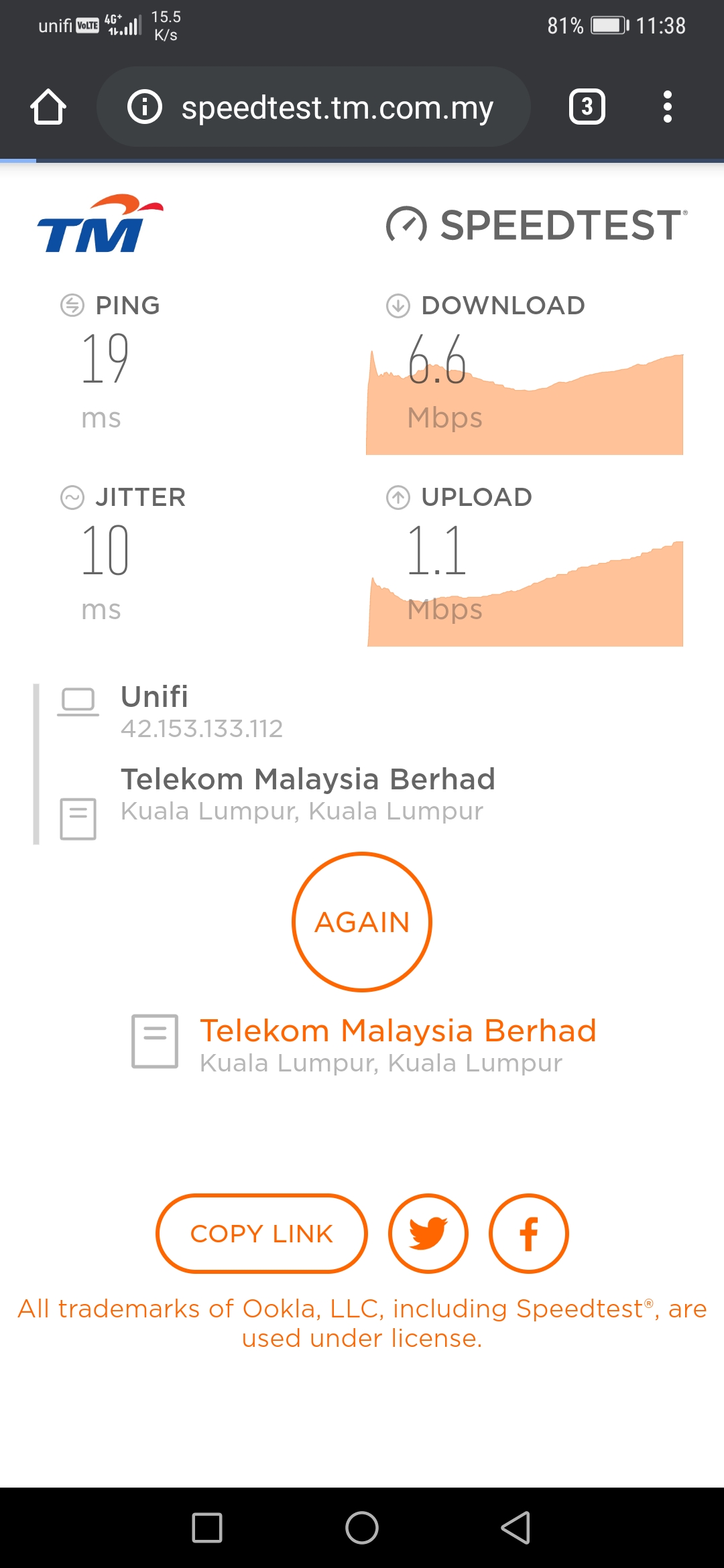Viewport: 724px width, 1568px height.
Task: View site information icon
Action: [145, 107]
